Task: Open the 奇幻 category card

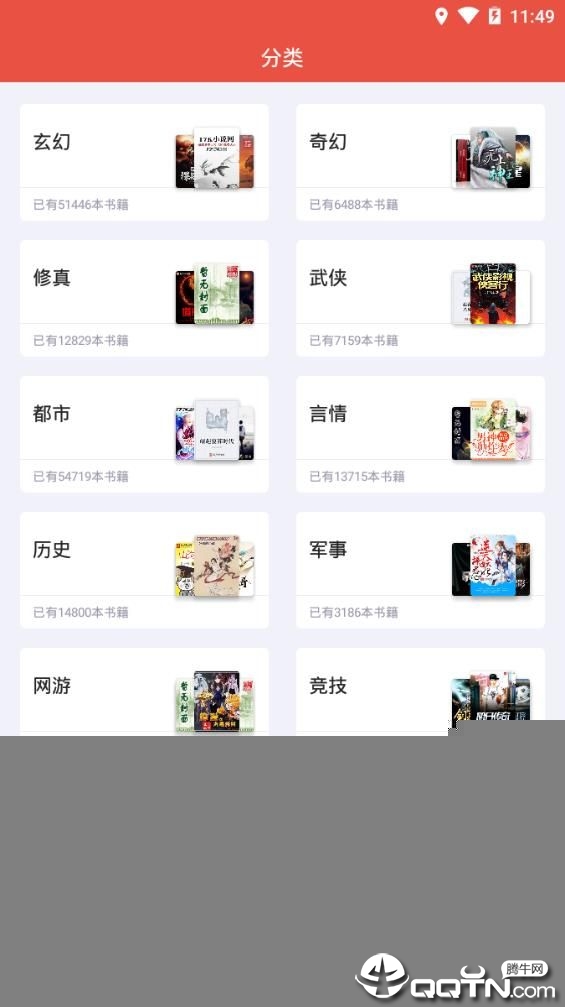Action: pyautogui.click(x=421, y=162)
